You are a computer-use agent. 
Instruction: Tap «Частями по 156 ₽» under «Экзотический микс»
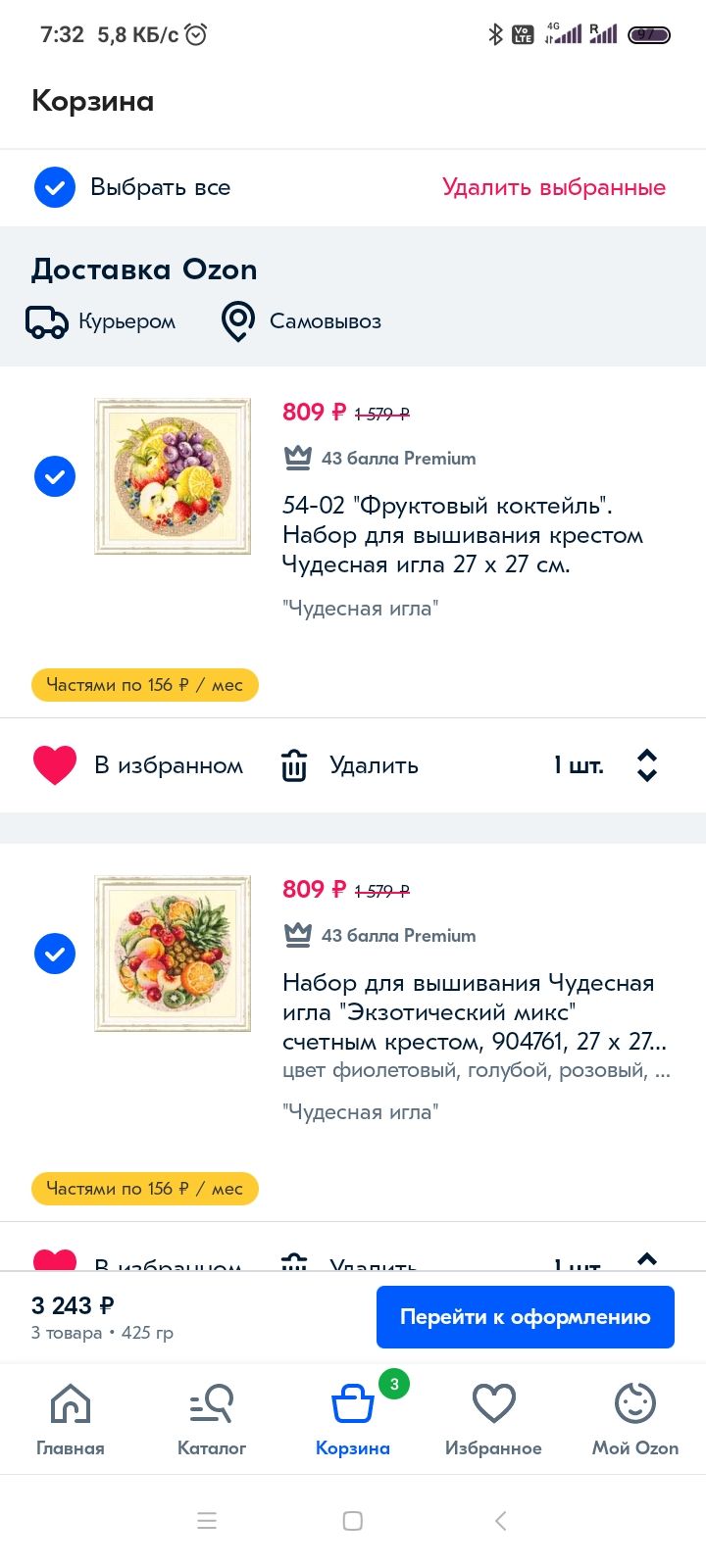coord(145,1189)
